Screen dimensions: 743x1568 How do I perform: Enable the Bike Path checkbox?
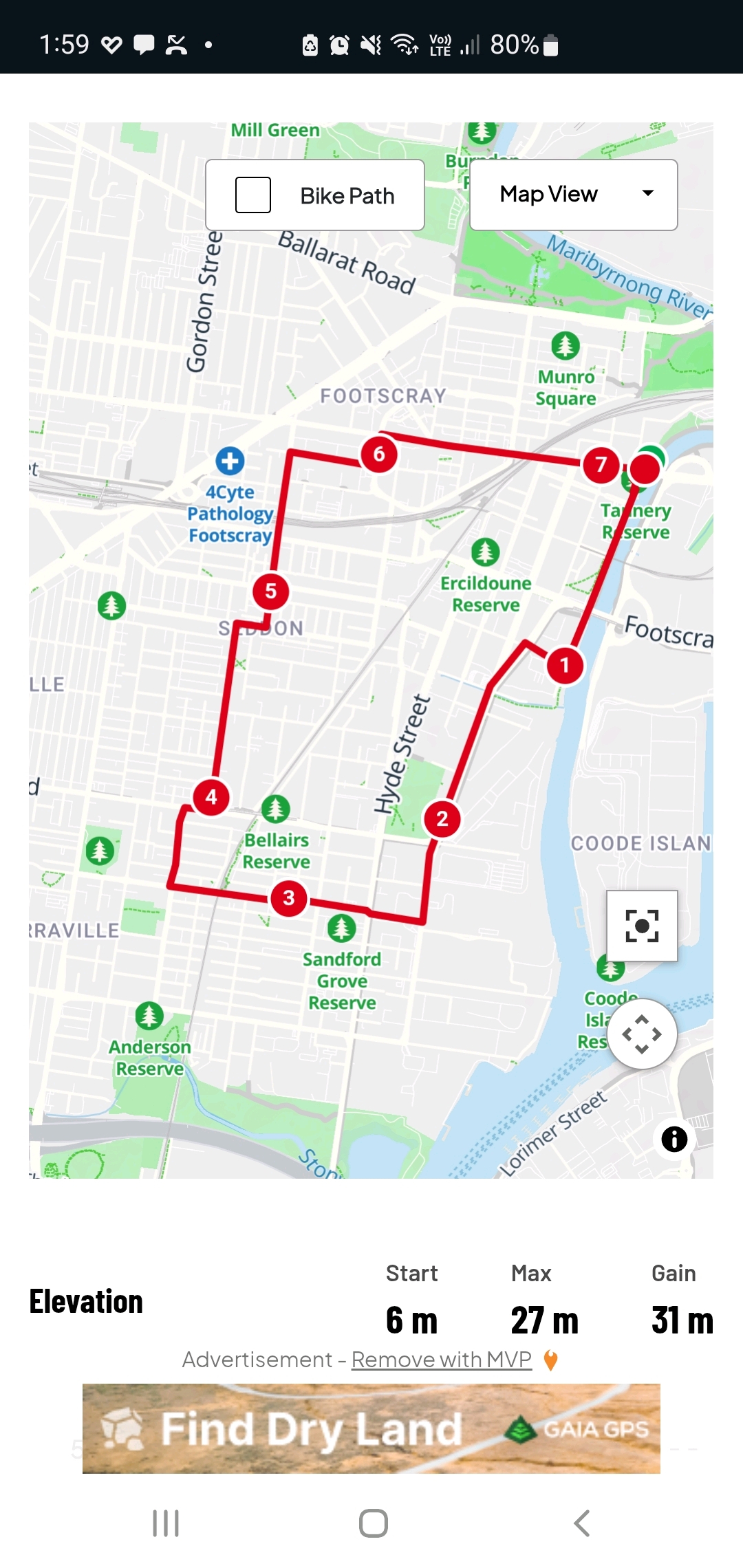coord(253,195)
